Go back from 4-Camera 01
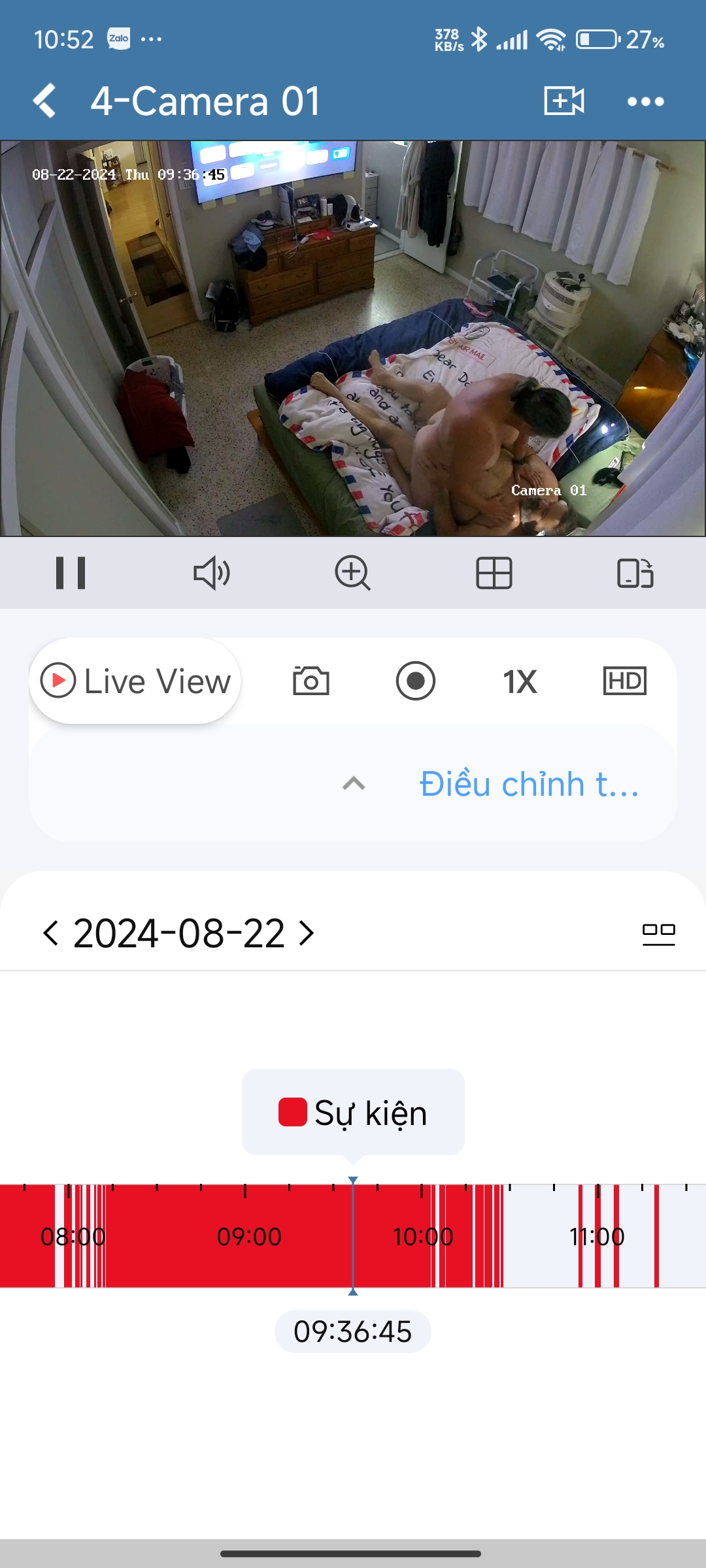The image size is (706, 1568). [x=44, y=101]
